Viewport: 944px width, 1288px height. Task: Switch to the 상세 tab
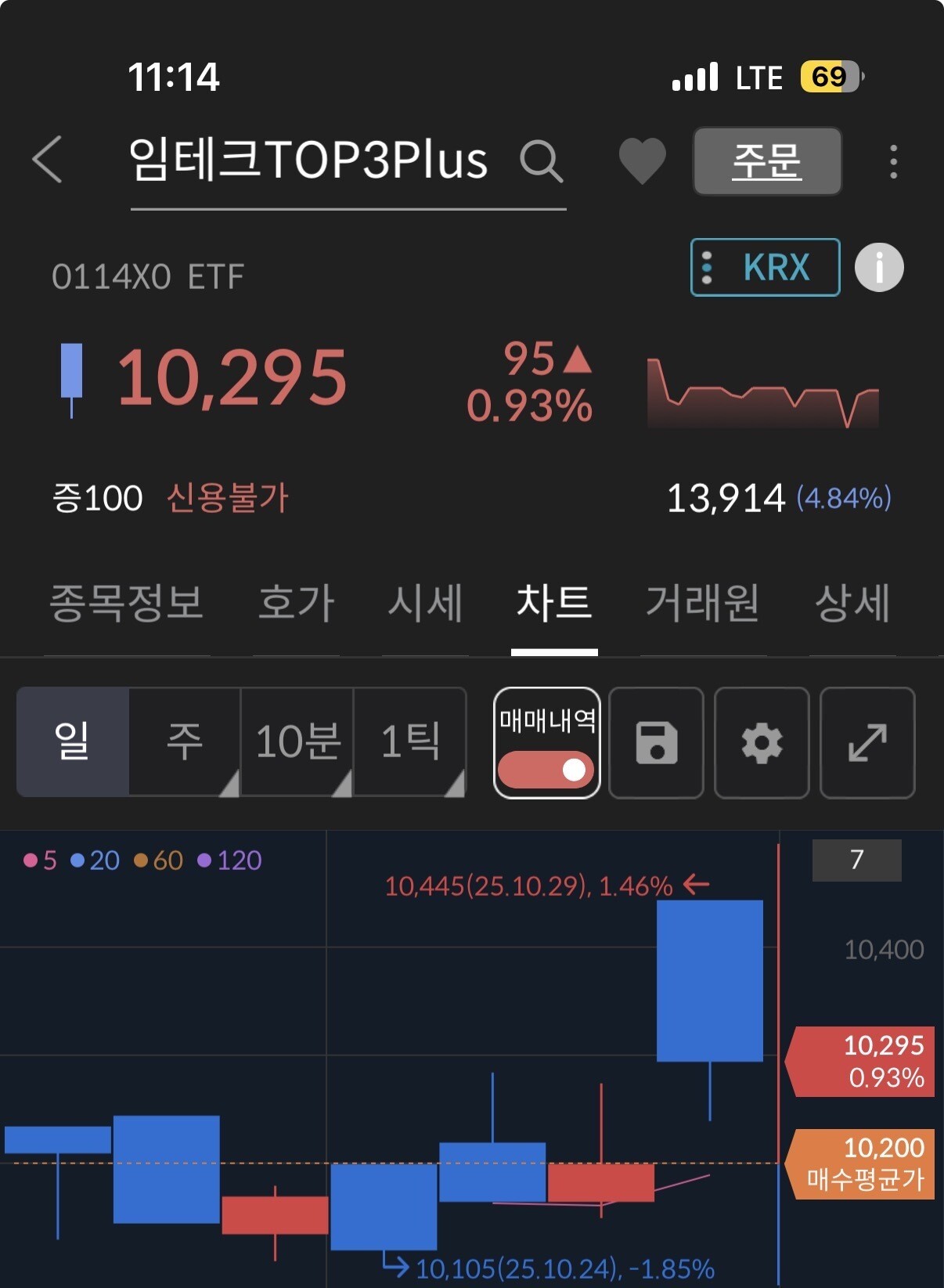coord(852,603)
